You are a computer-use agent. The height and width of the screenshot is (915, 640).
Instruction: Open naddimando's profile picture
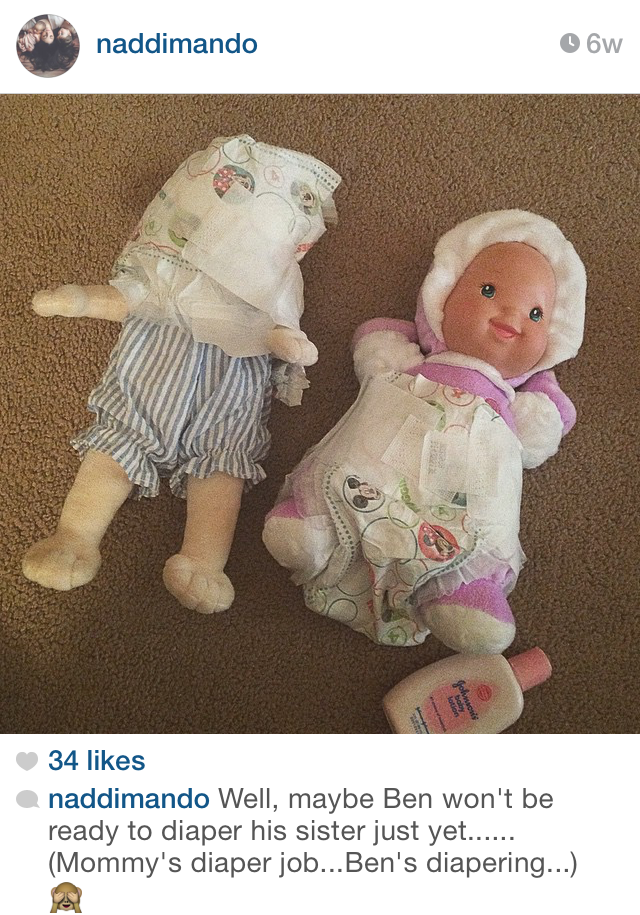[x=47, y=45]
